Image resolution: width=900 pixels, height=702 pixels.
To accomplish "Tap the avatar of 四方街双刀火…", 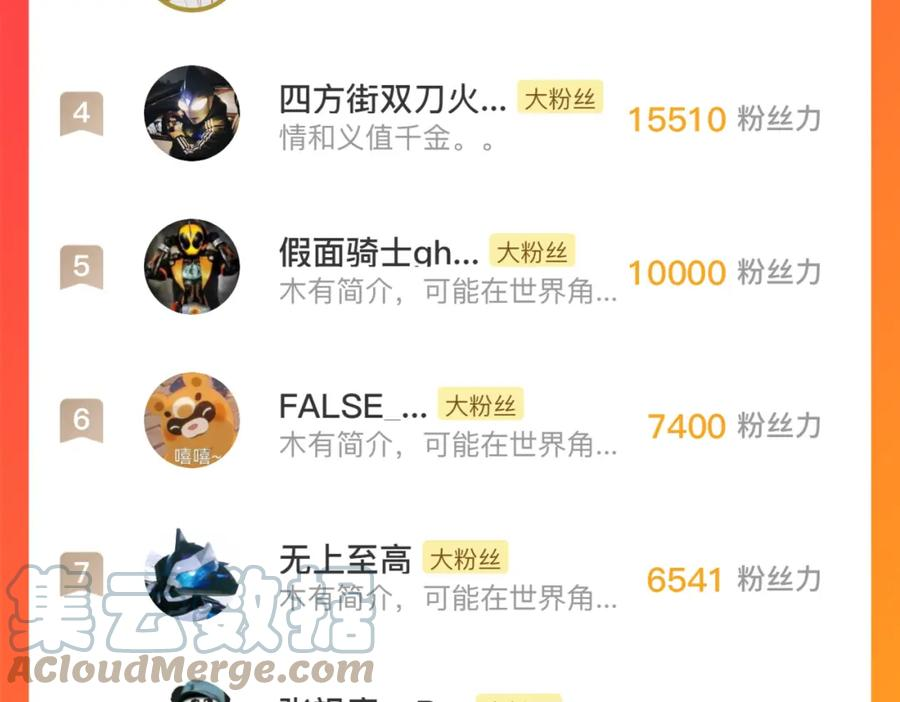I will (x=192, y=113).
